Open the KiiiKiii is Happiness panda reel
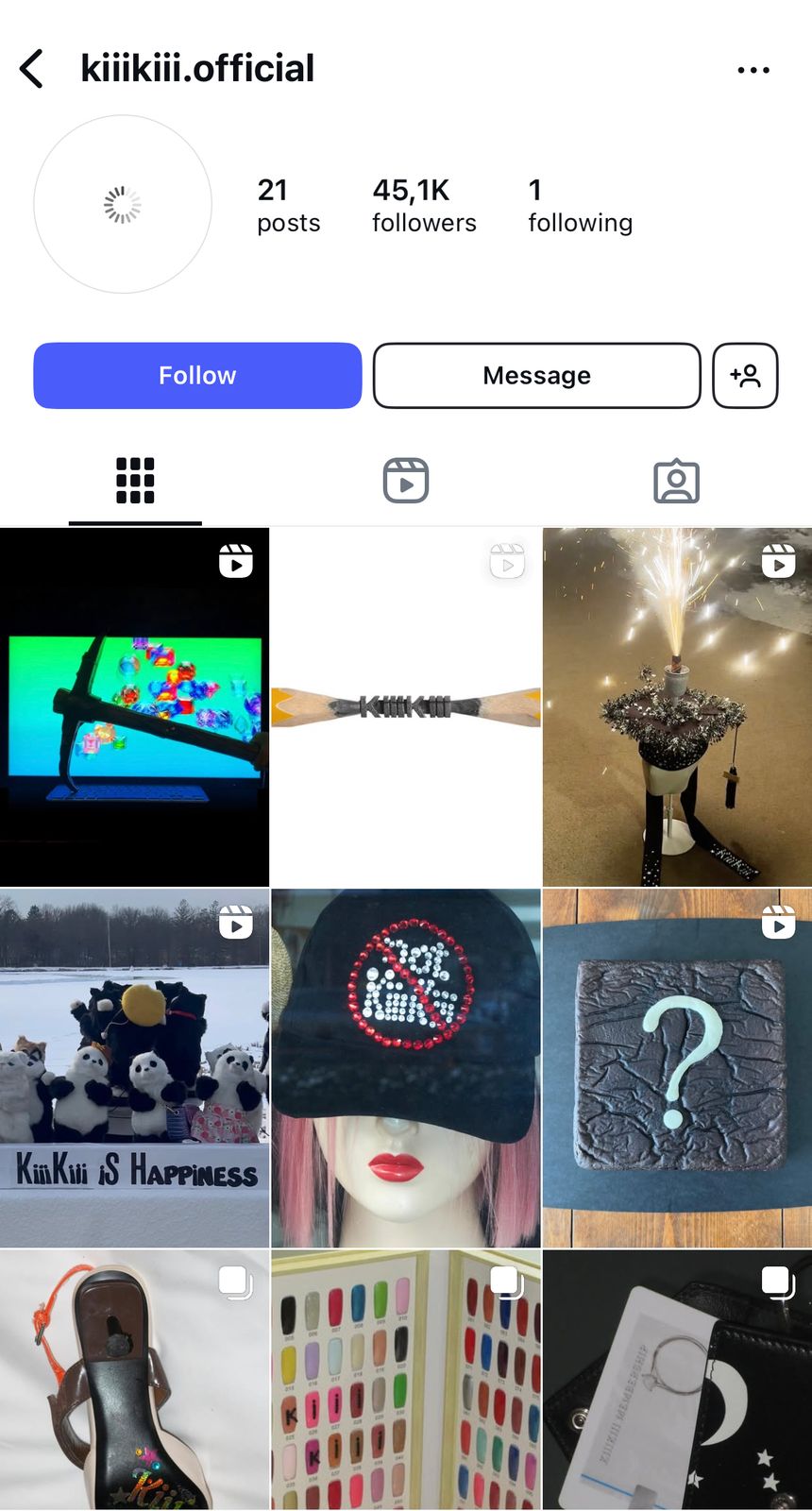The width and height of the screenshot is (812, 1511). (134, 1067)
